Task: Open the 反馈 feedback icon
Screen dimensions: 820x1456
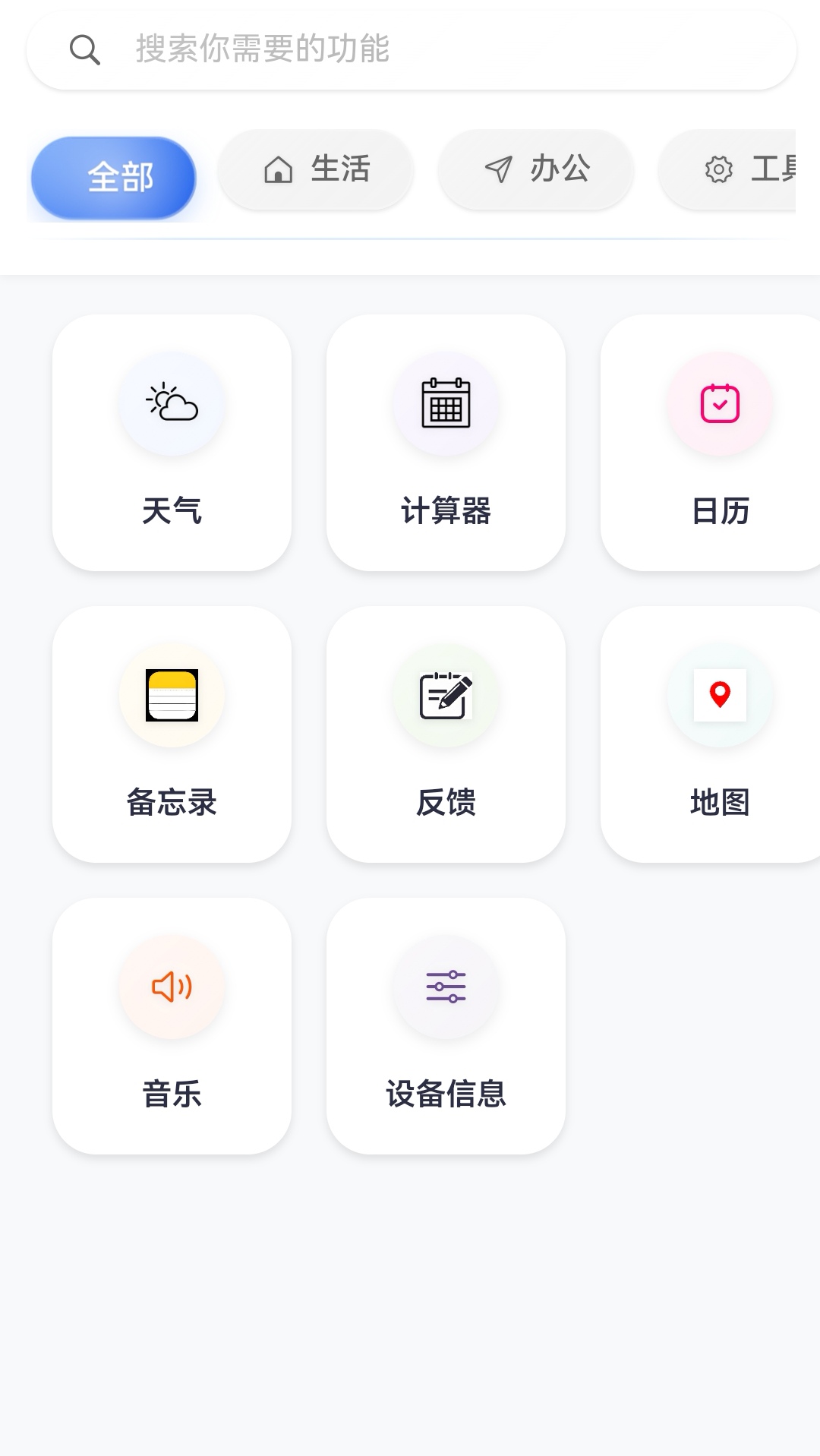Action: (446, 696)
